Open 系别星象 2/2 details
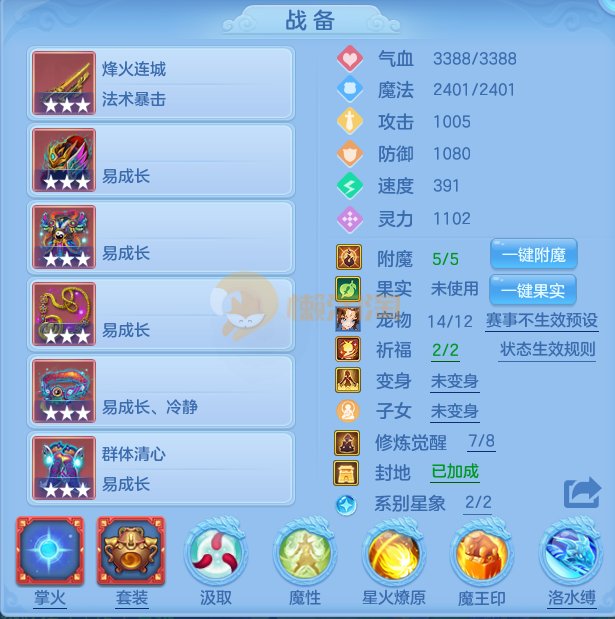This screenshot has width=615, height=619. point(477,502)
